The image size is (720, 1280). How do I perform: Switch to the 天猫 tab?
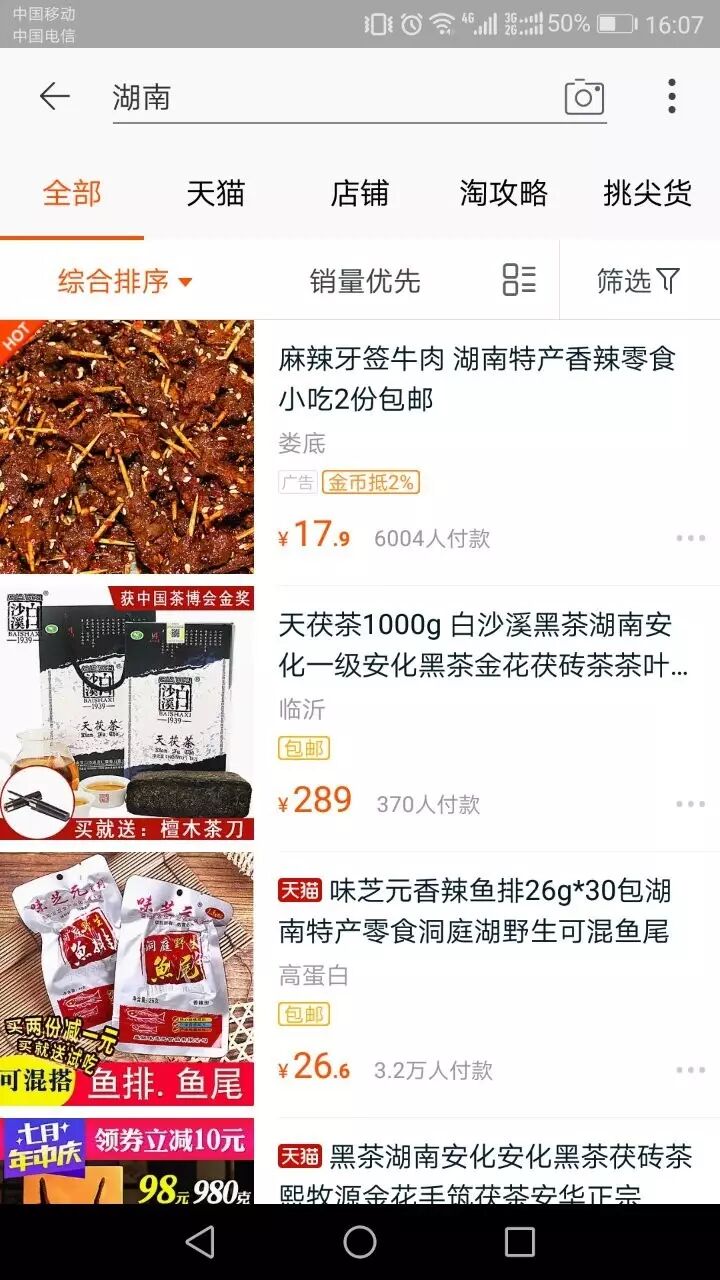[215, 193]
